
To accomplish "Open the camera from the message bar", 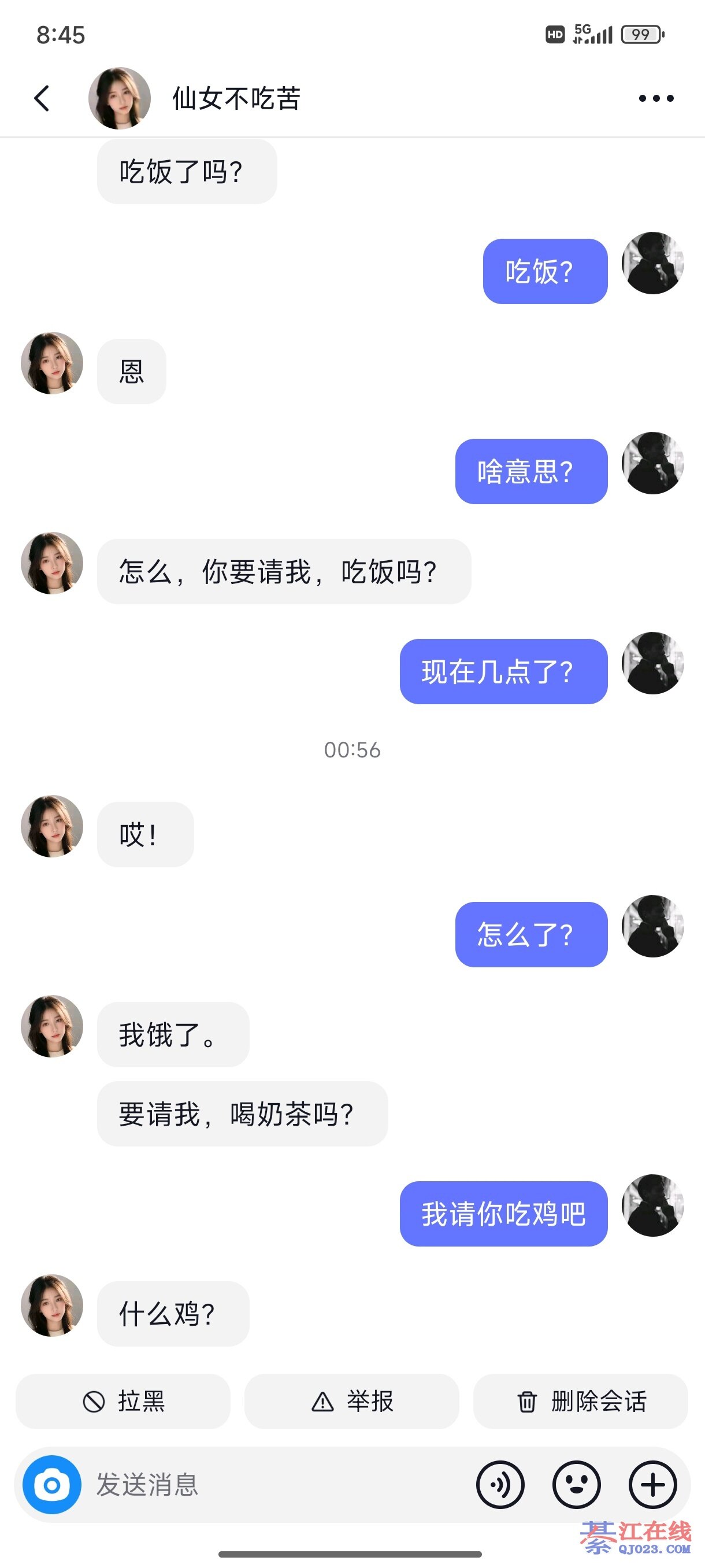I will tap(53, 1485).
